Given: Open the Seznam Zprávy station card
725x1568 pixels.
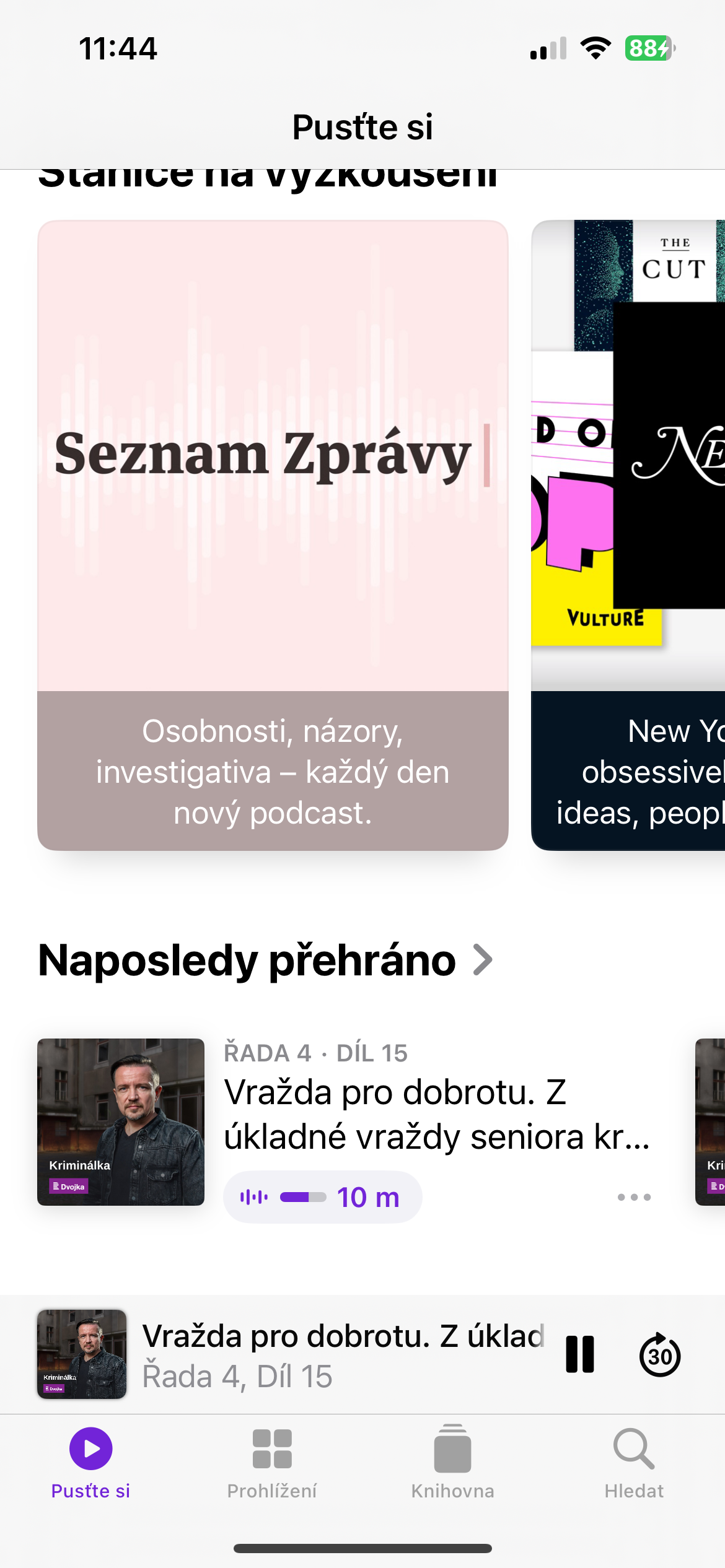Looking at the screenshot, I should pyautogui.click(x=273, y=535).
